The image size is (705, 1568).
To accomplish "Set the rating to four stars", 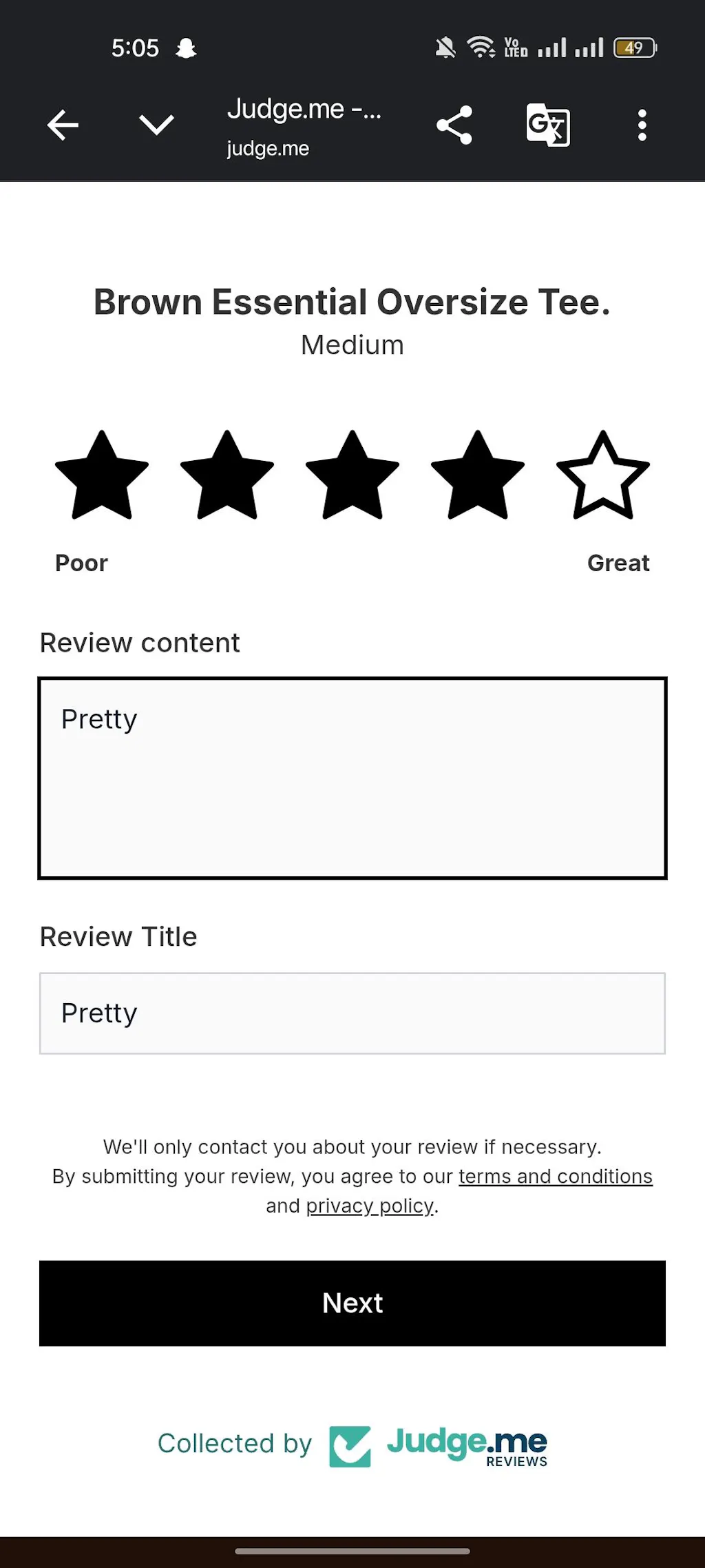I will [x=478, y=476].
